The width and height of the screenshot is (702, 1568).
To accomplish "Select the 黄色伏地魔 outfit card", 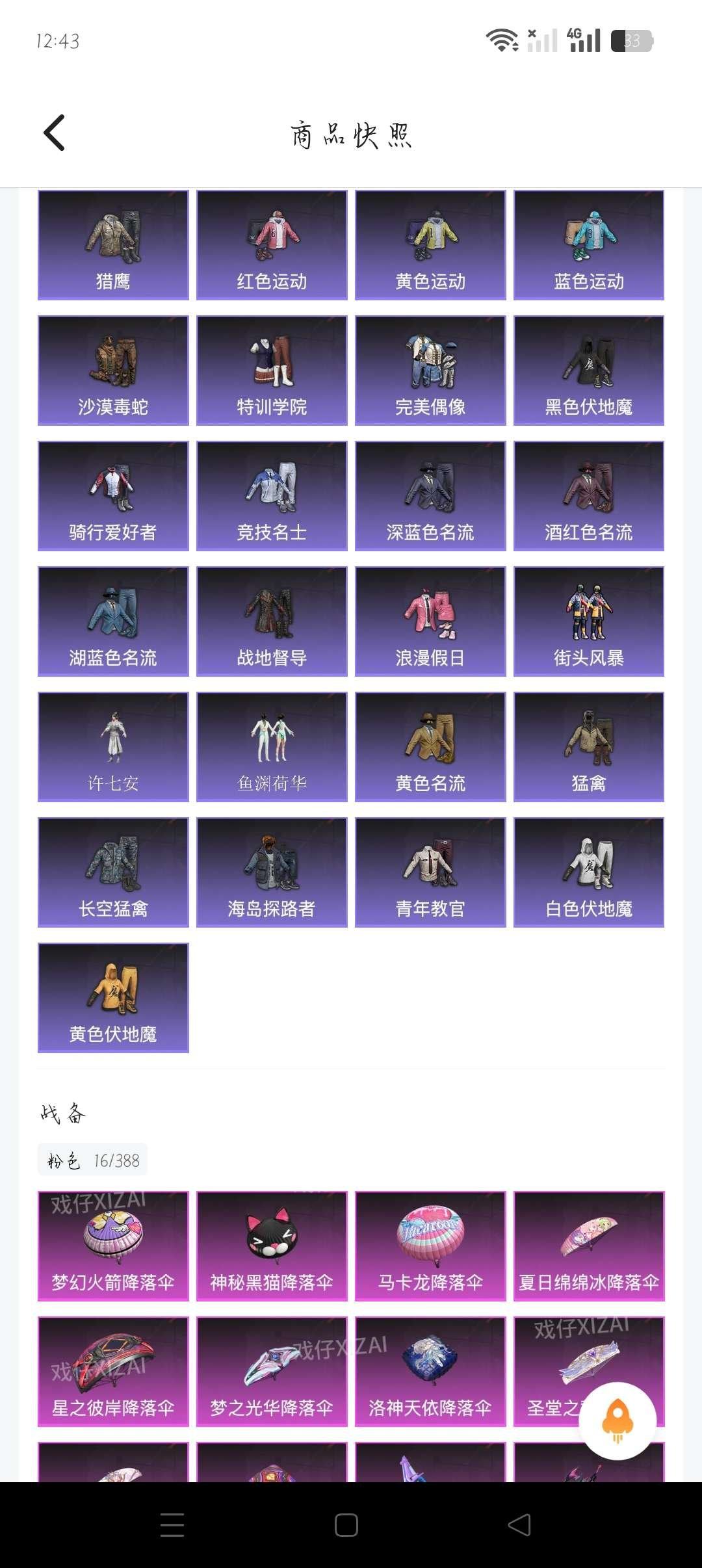I will (x=113, y=997).
